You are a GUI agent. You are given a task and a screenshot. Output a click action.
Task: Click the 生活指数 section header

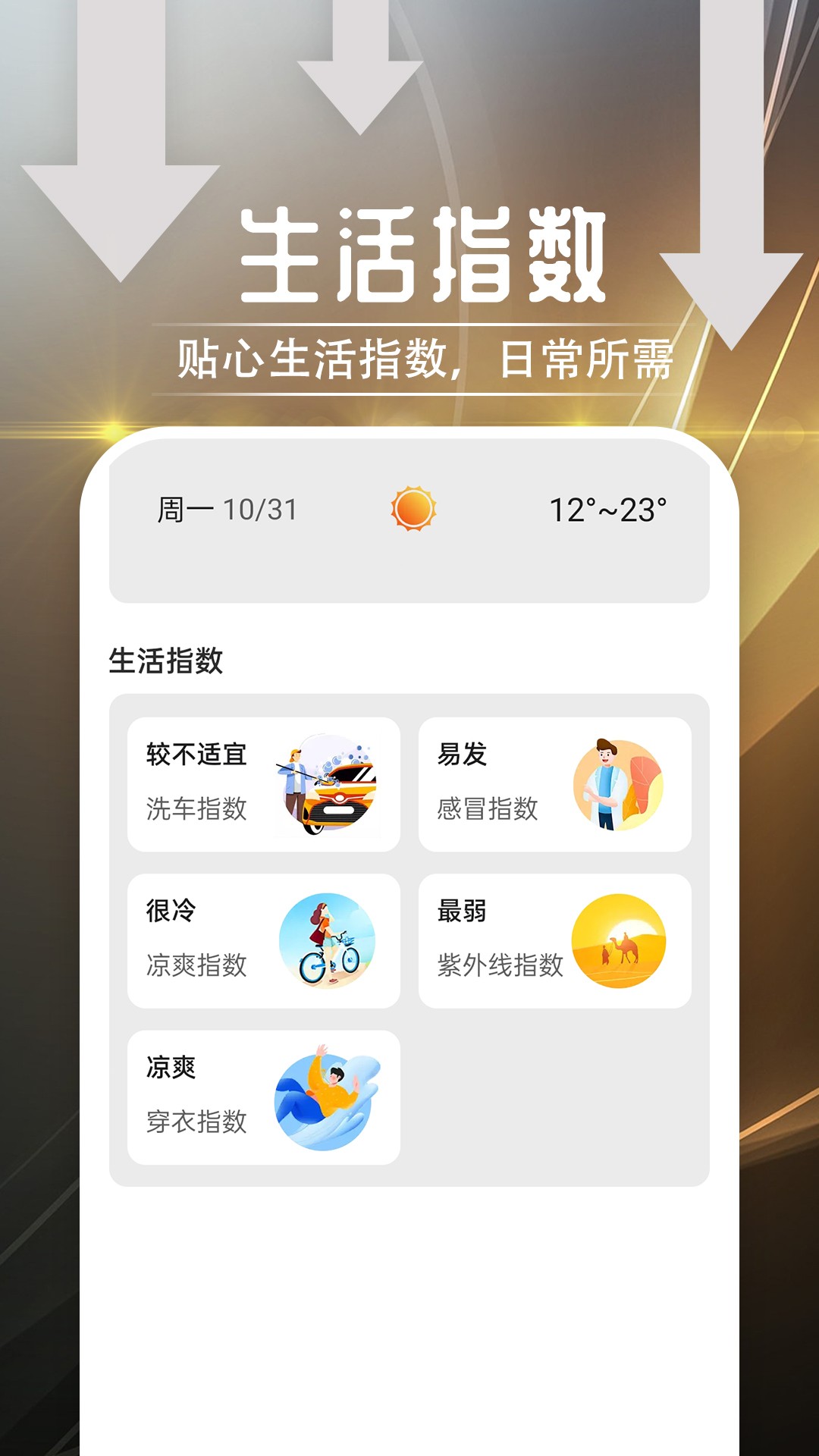click(x=165, y=659)
